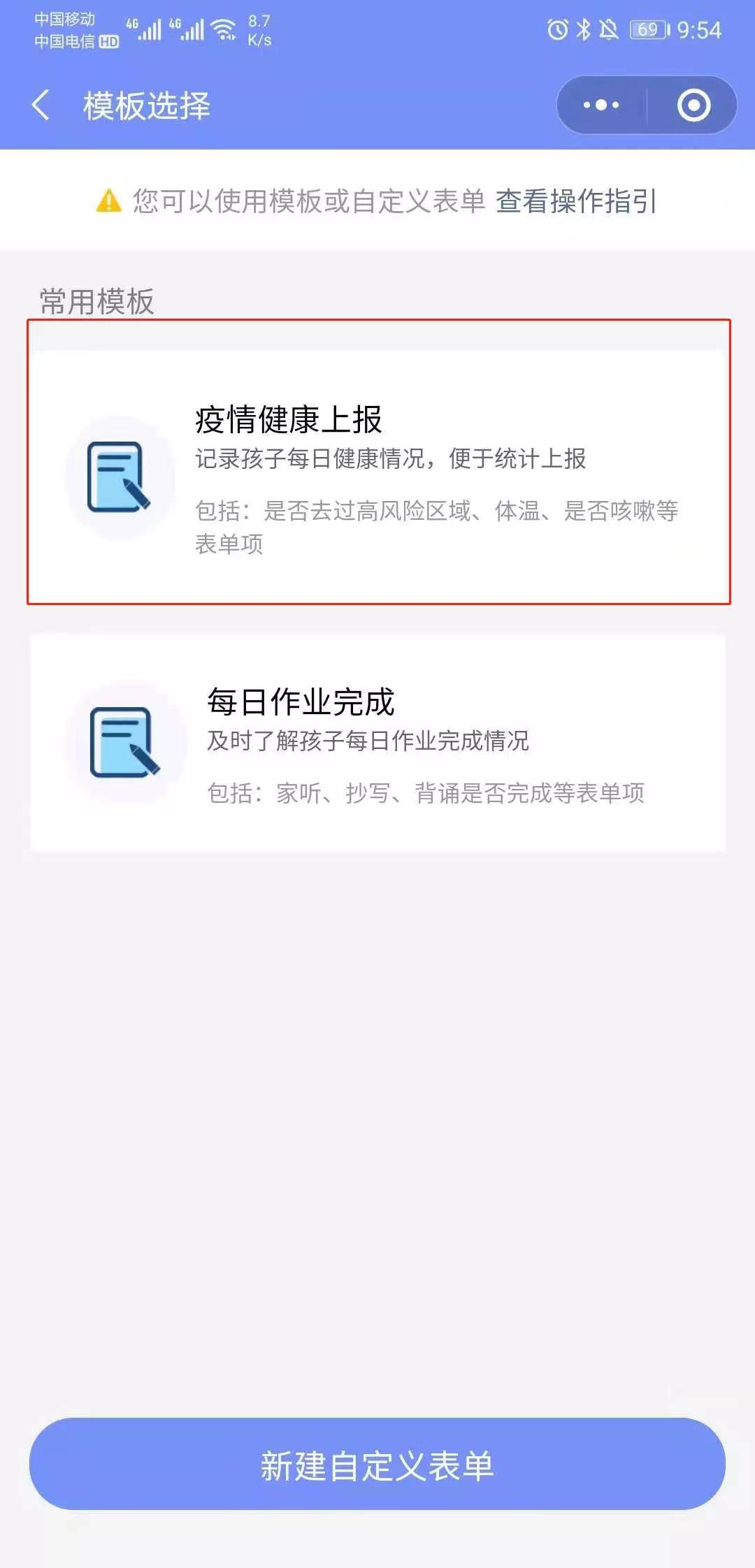Select the 每日作业完成 template
The image size is (755, 1568).
[377, 743]
